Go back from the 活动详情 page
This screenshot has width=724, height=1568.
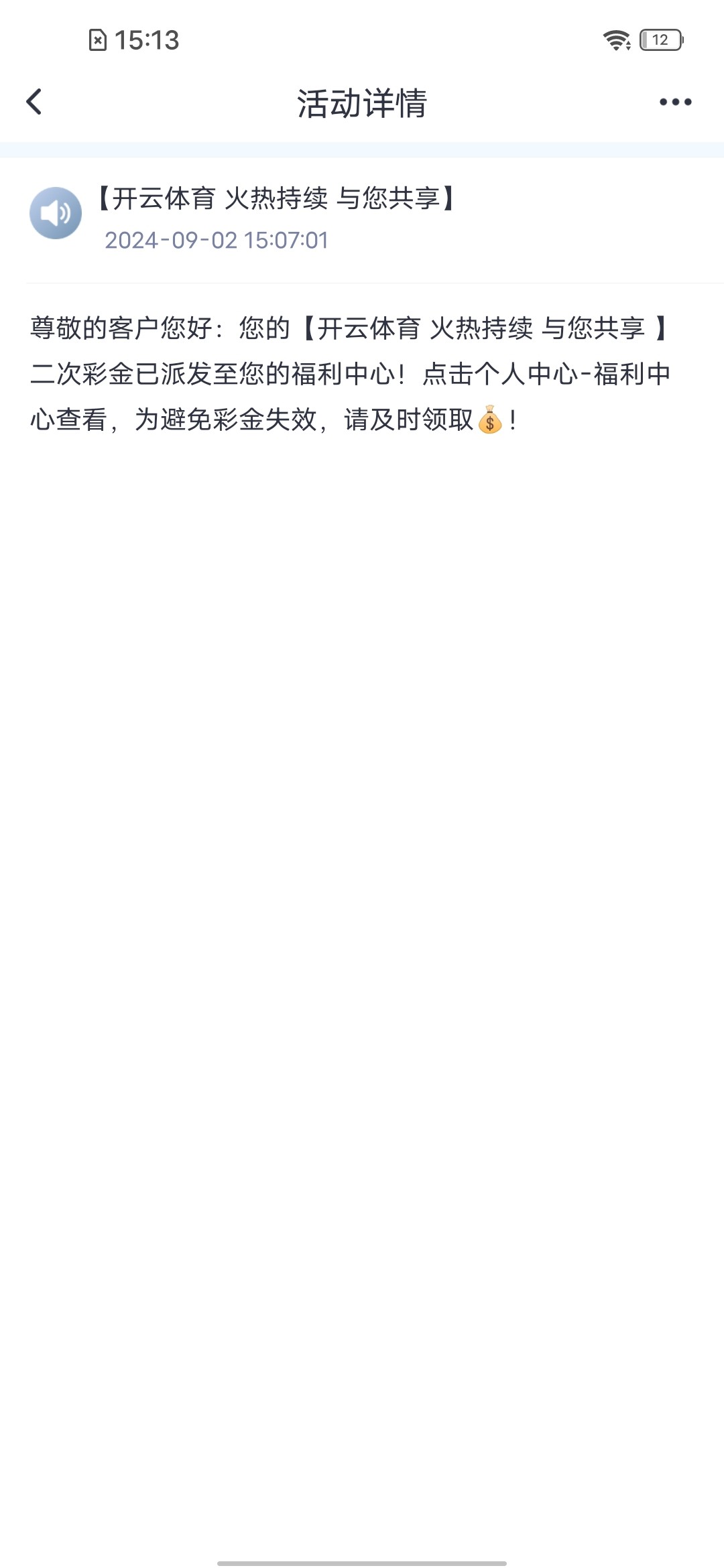tap(34, 103)
